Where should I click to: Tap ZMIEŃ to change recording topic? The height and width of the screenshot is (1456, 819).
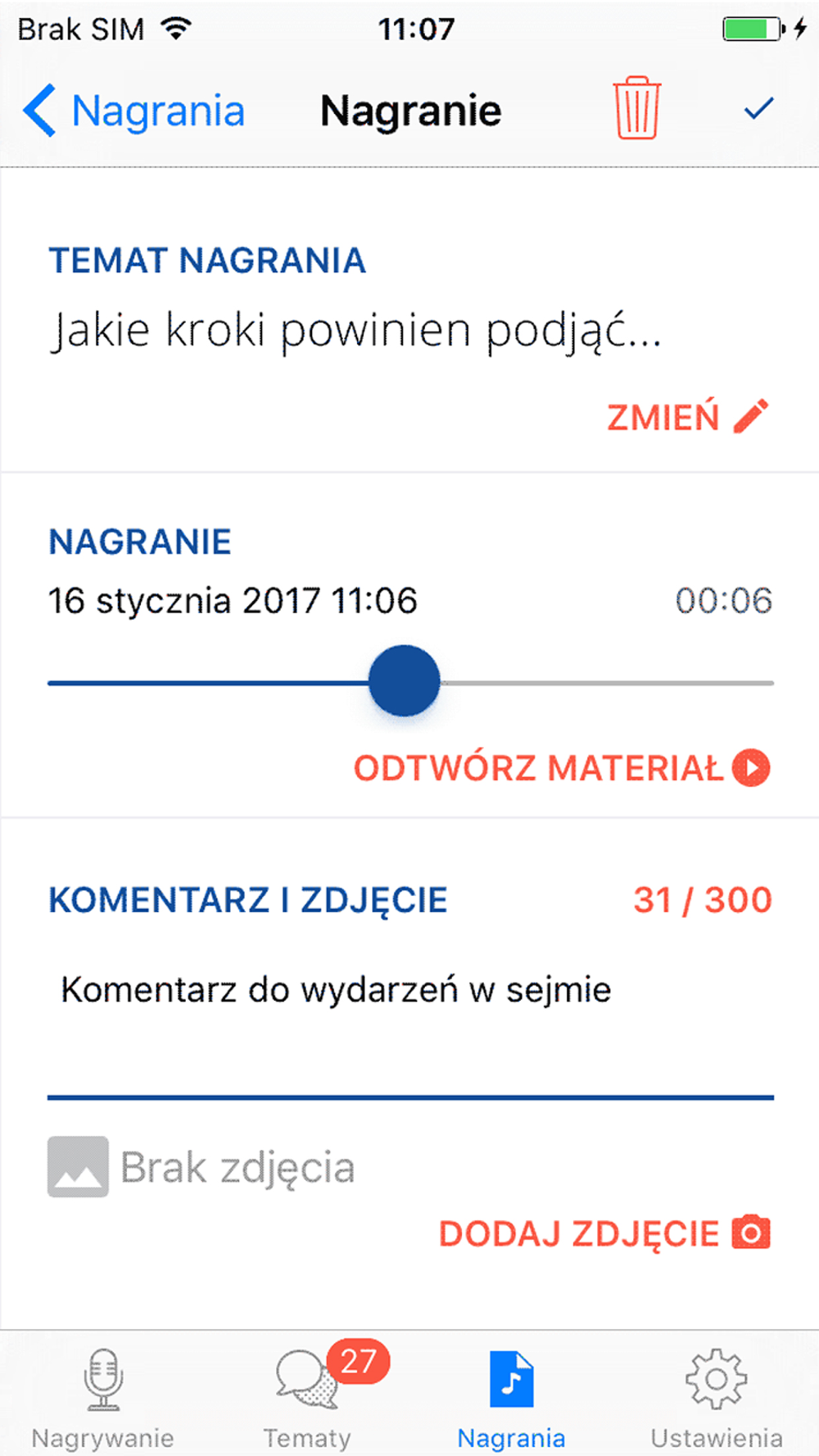point(688,417)
